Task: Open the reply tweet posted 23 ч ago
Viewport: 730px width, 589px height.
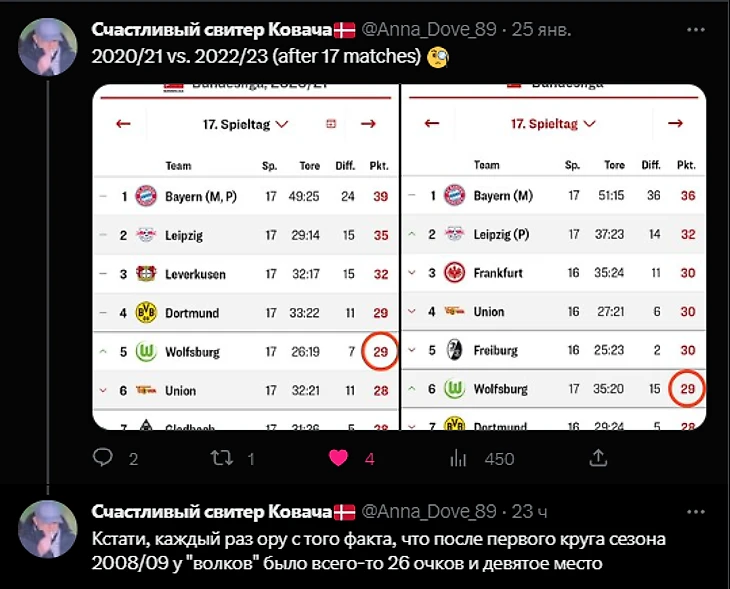Action: pyautogui.click(x=528, y=512)
